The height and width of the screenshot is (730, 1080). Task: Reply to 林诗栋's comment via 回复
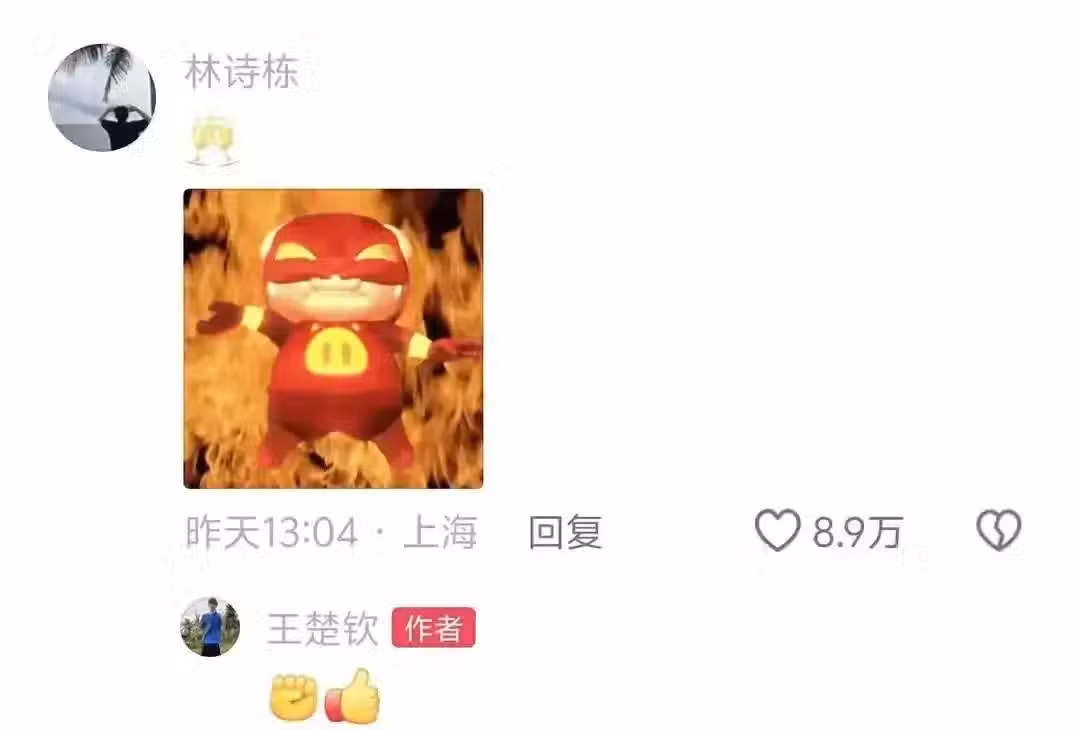pyautogui.click(x=565, y=533)
